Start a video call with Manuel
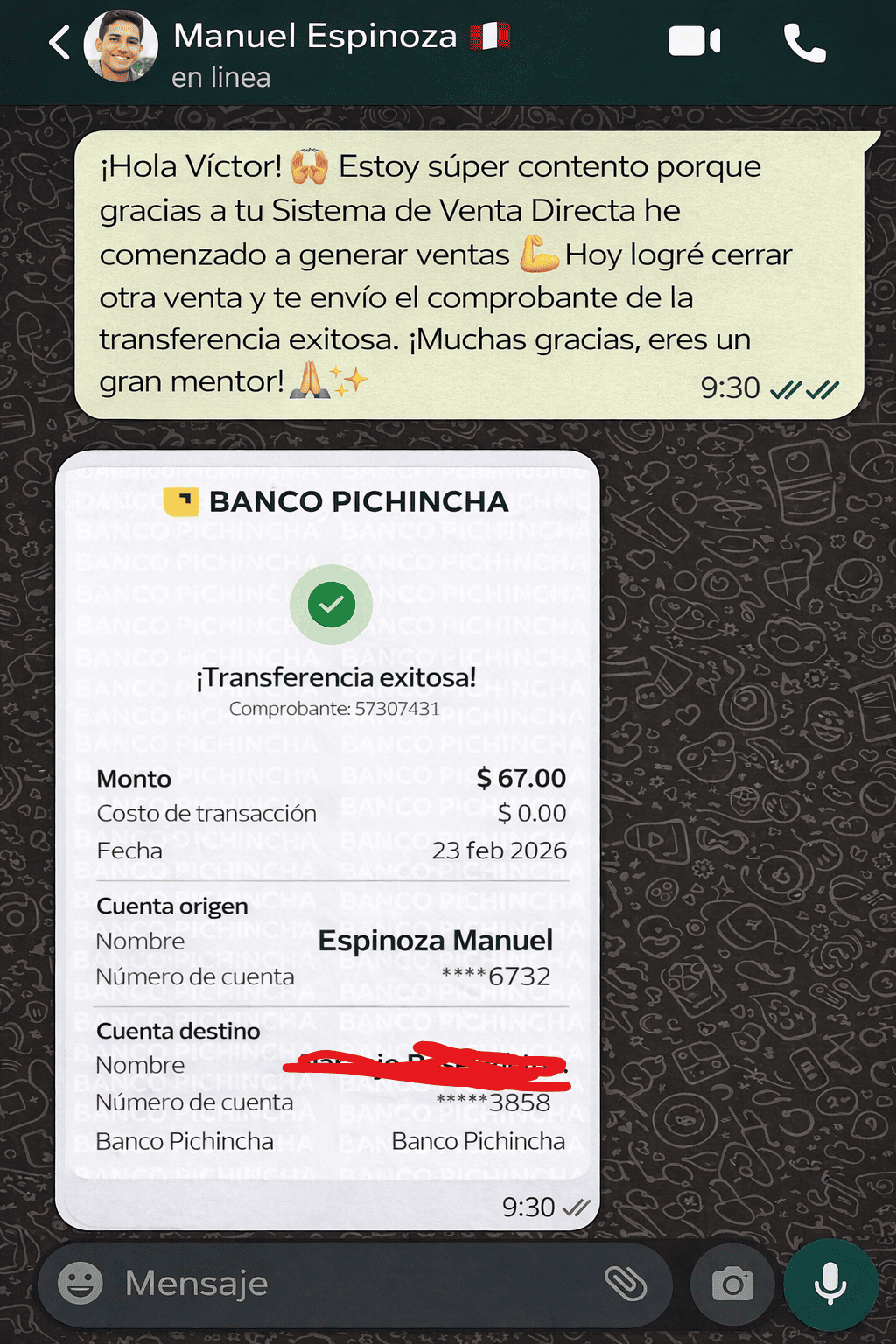Viewport: 896px width, 1344px height. click(694, 41)
